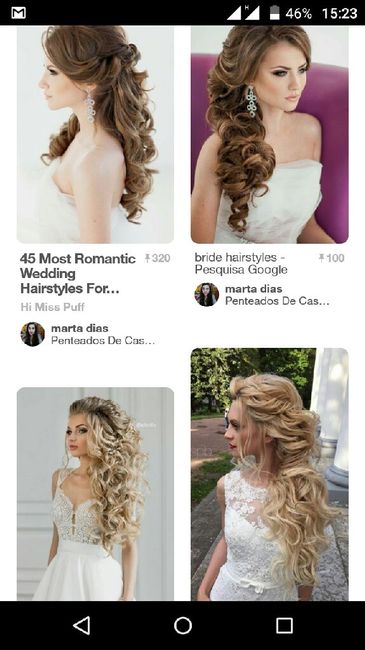The width and height of the screenshot is (365, 650).
Task: Open the 45 Most Romantic Wedding Hairstyles pin
Action: coord(95,134)
